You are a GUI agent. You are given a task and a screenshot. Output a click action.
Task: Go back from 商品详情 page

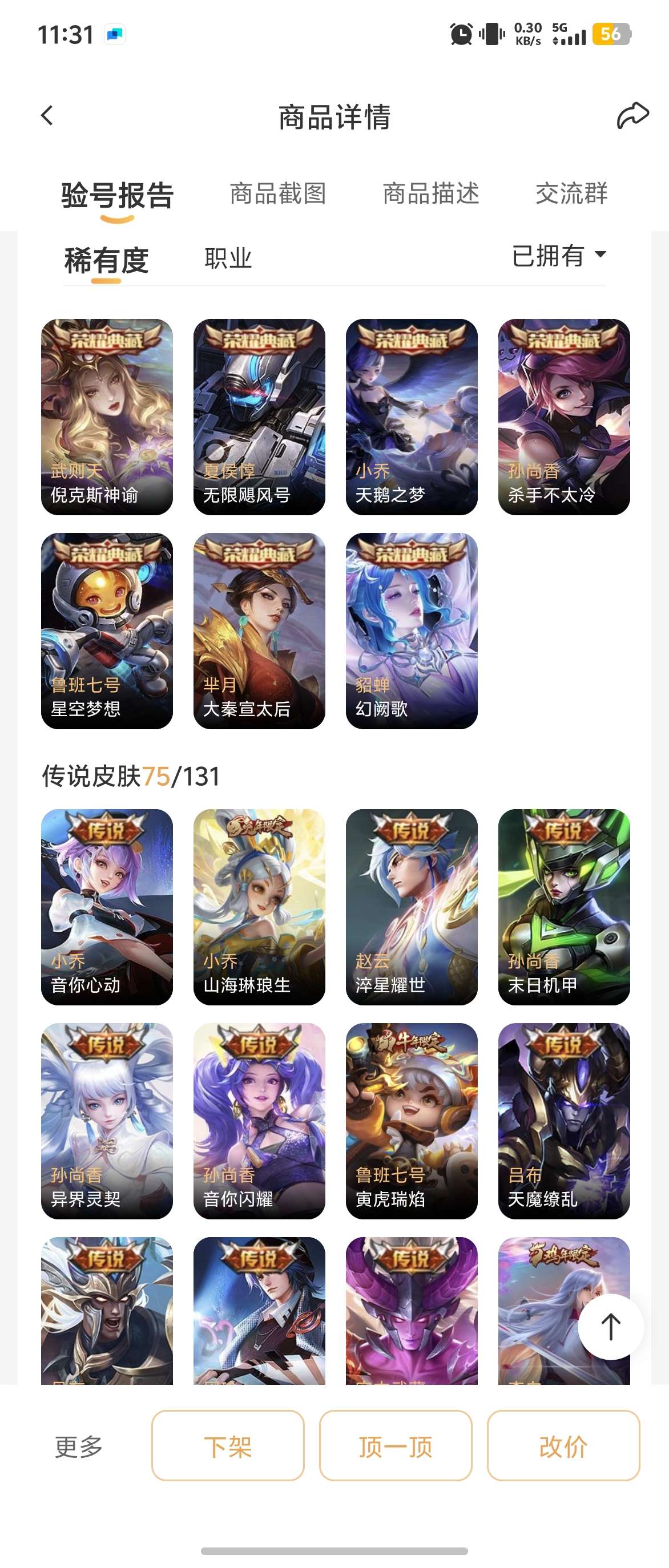[47, 116]
